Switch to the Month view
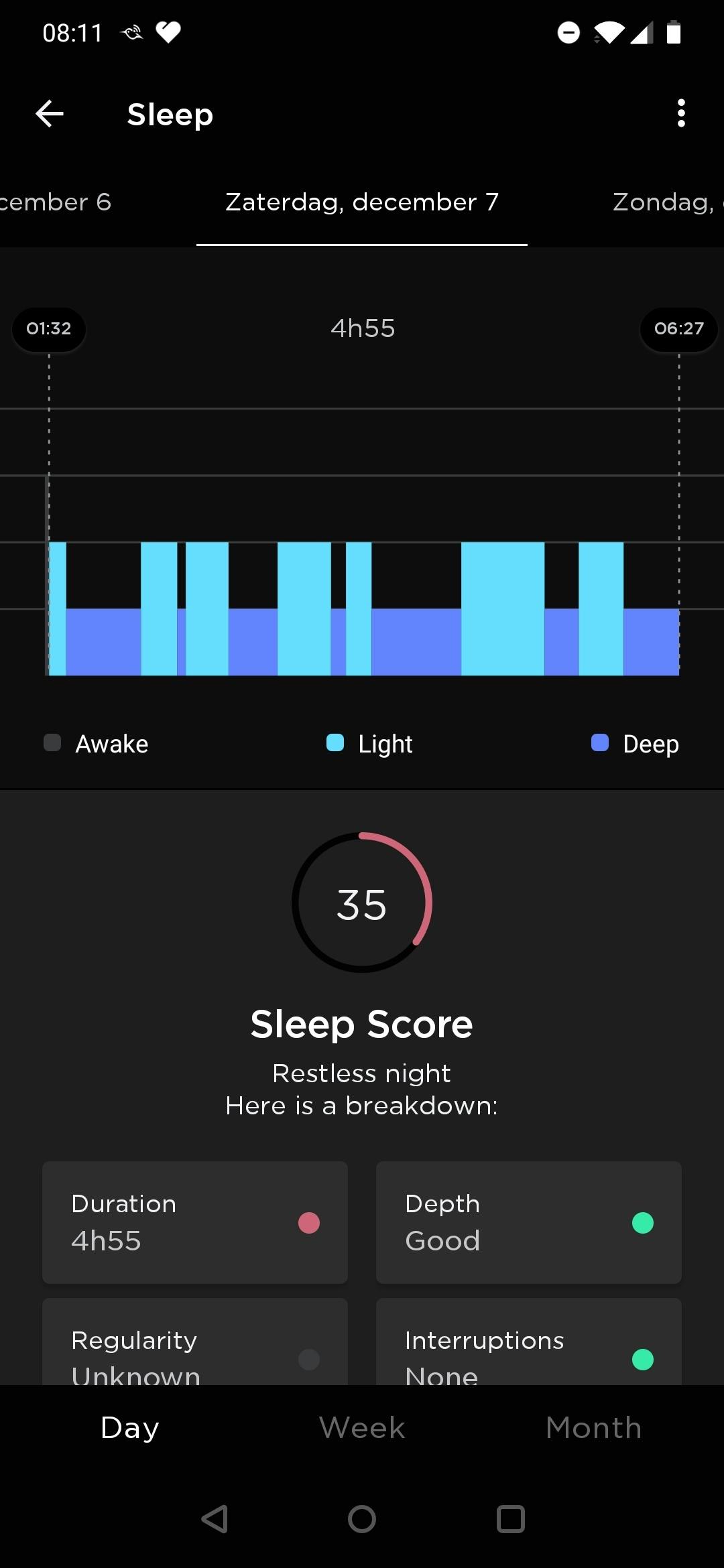724x1568 pixels. 594,1427
